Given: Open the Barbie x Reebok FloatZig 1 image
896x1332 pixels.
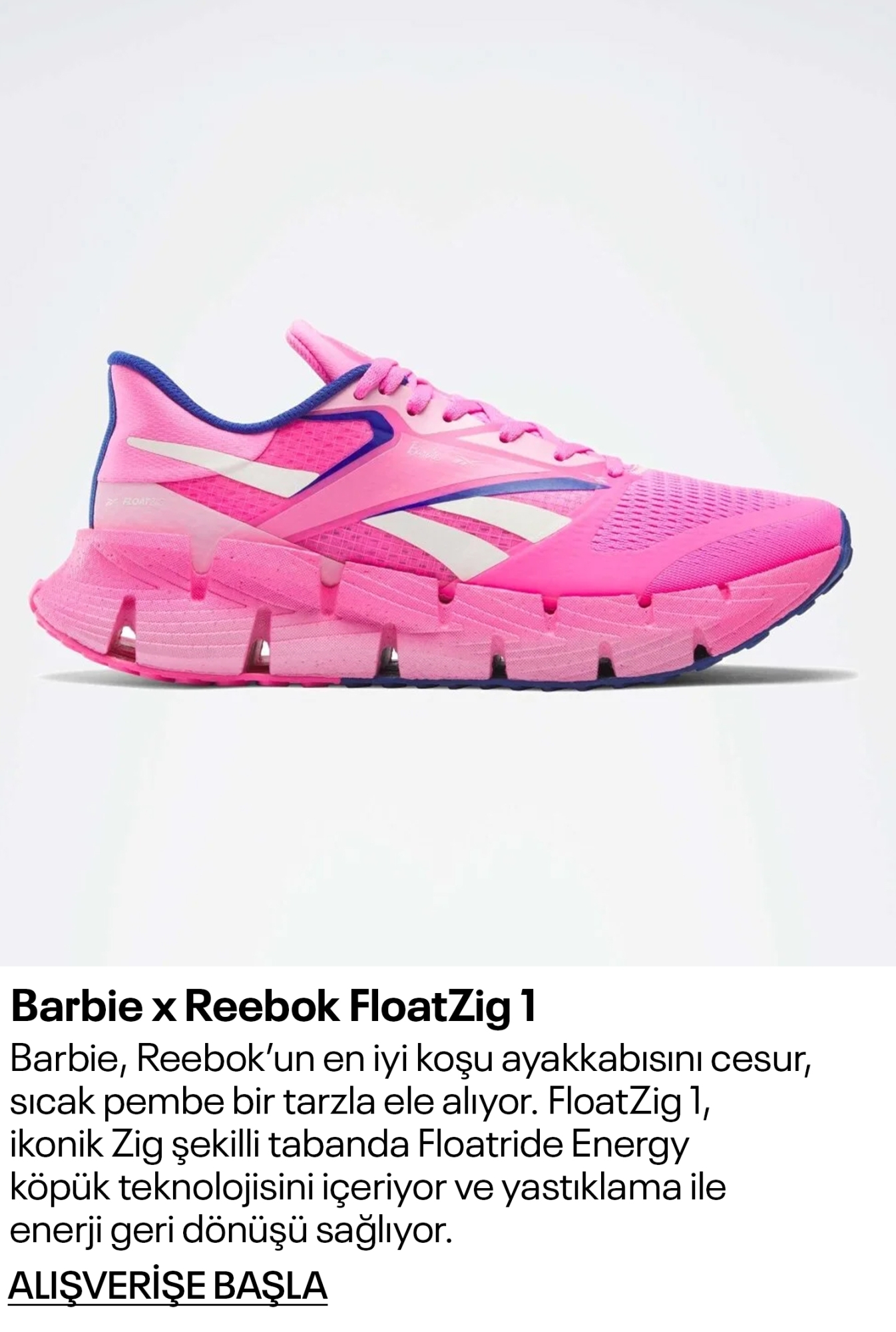Looking at the screenshot, I should coord(448,506).
